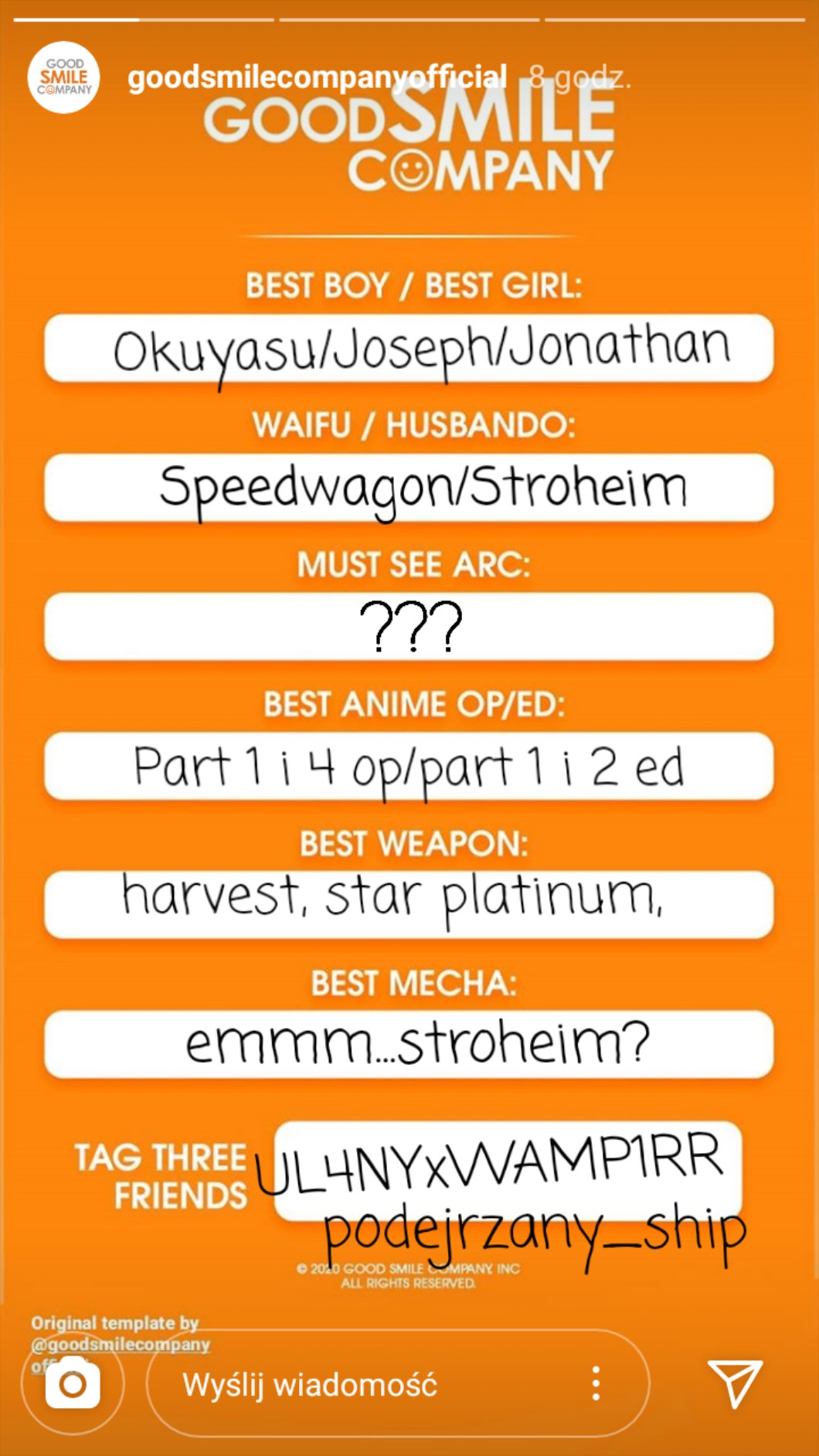Screen dimensions: 819x1456
Task: Tap the goodsmilecompanyofficial username
Action: pos(317,77)
